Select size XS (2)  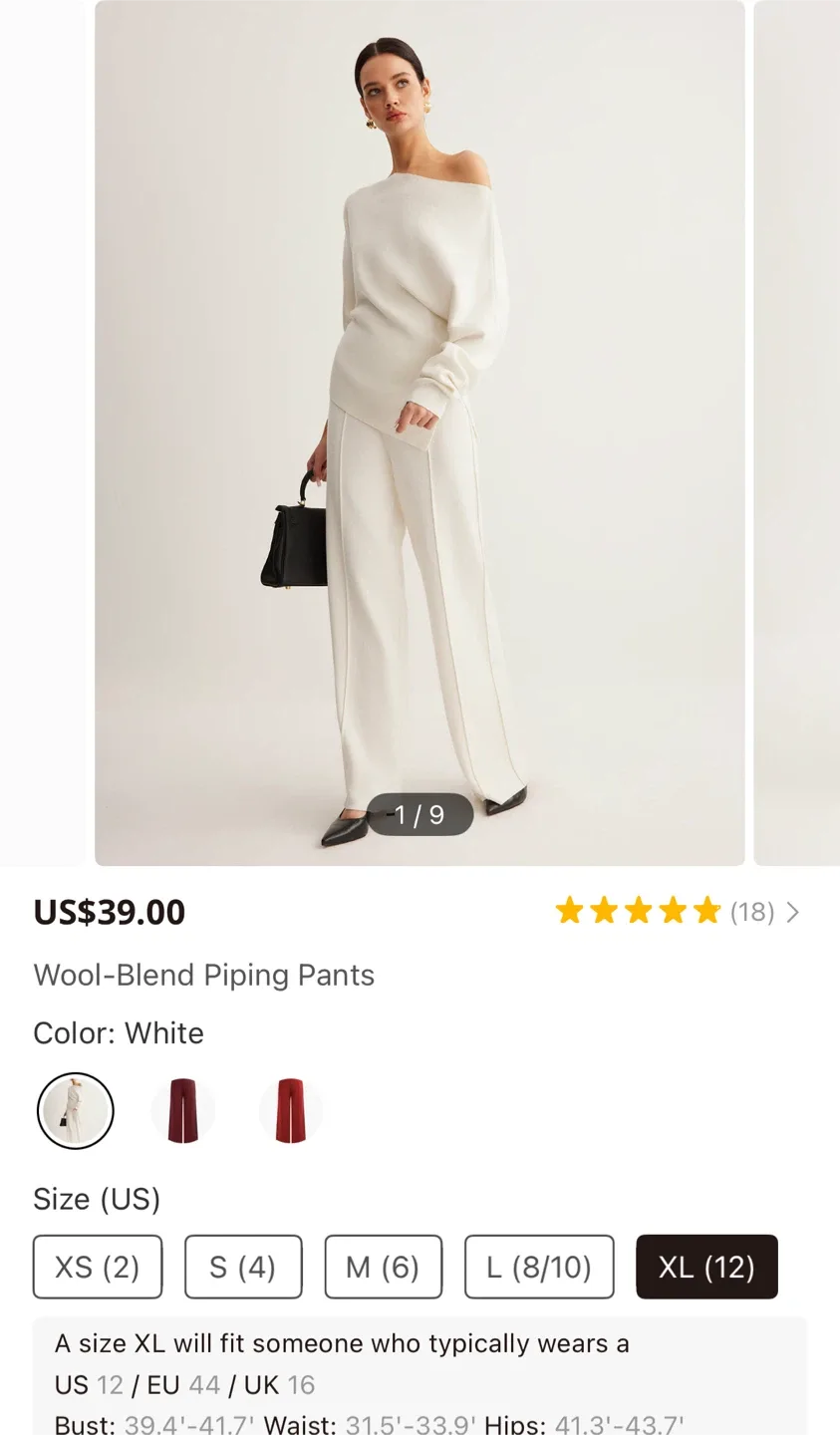pos(98,1267)
